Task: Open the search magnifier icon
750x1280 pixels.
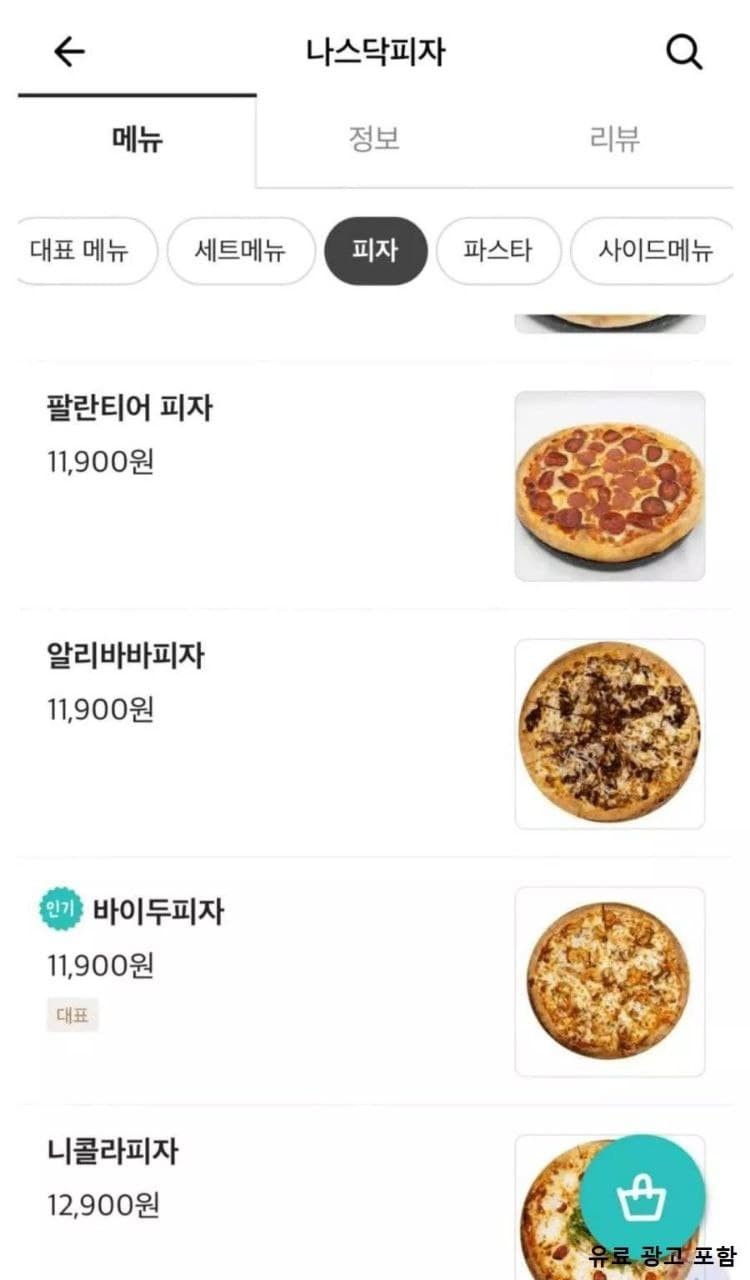Action: tap(684, 52)
